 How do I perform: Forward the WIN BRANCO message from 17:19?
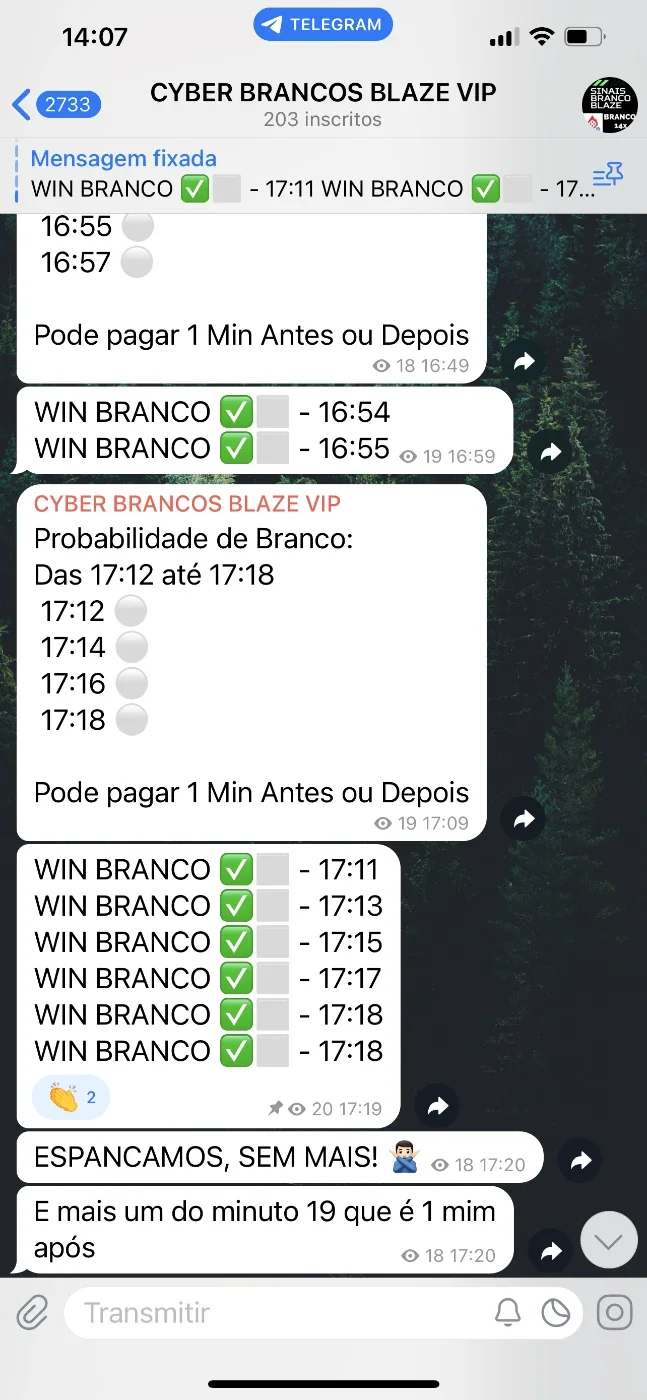point(437,1106)
